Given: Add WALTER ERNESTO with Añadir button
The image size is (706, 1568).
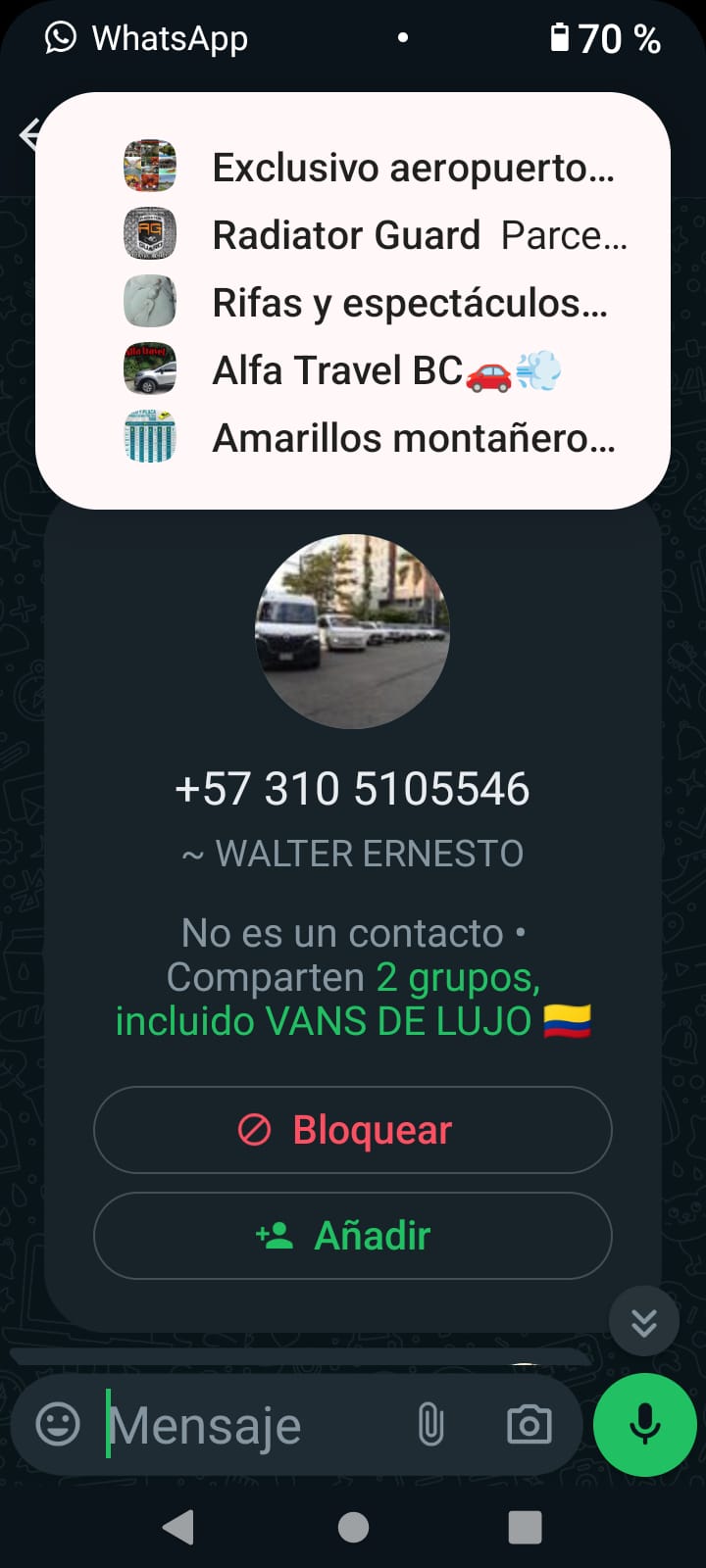Looking at the screenshot, I should 353,1236.
